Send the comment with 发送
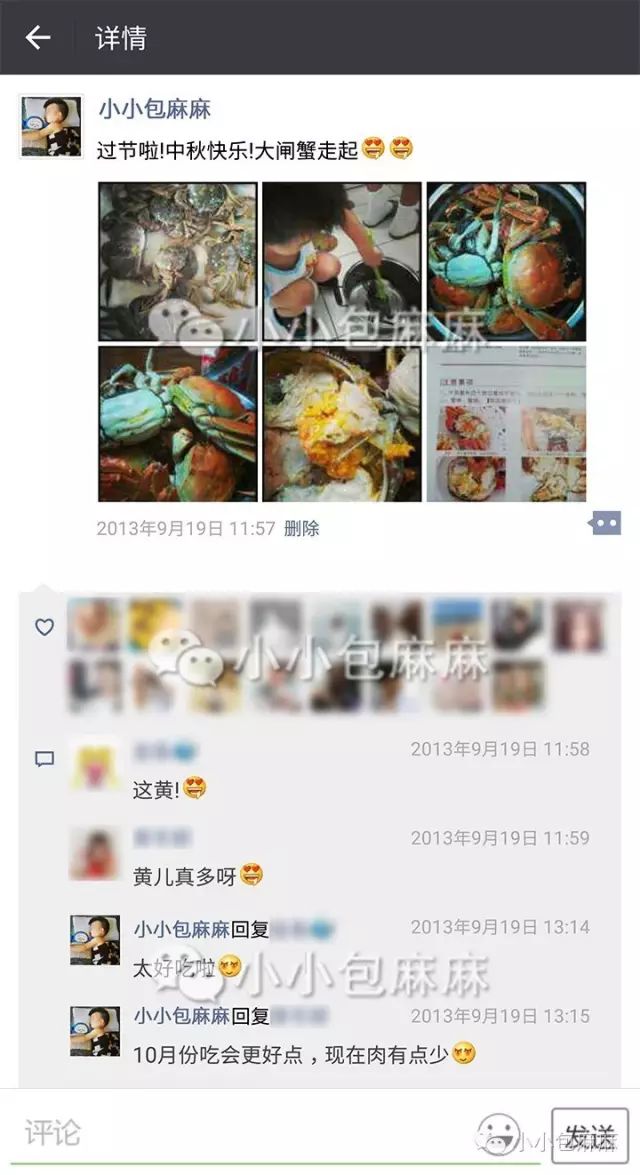 [590, 1136]
